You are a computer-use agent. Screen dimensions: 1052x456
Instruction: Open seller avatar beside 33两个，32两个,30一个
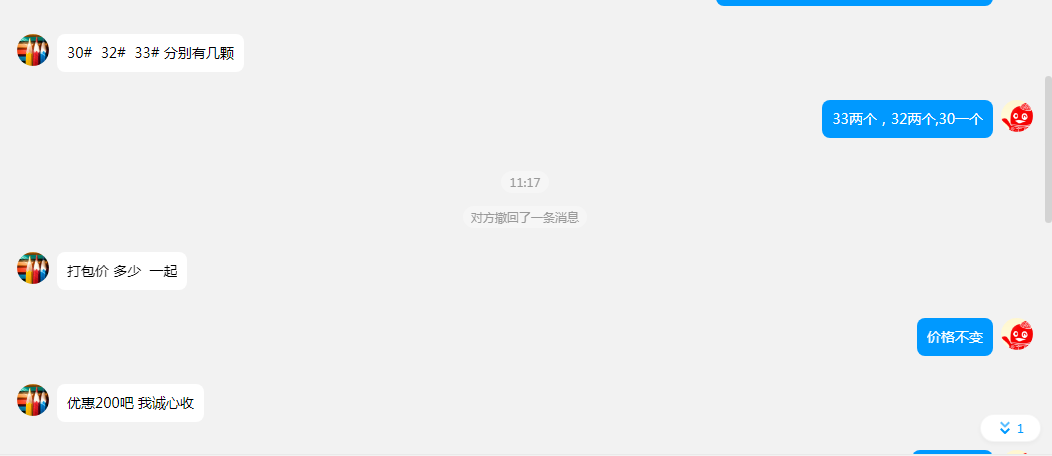point(1017,116)
